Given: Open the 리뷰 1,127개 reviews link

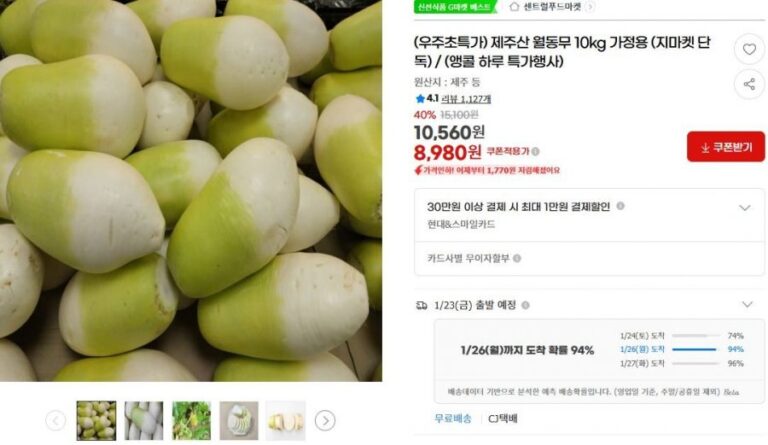Looking at the screenshot, I should point(468,99).
